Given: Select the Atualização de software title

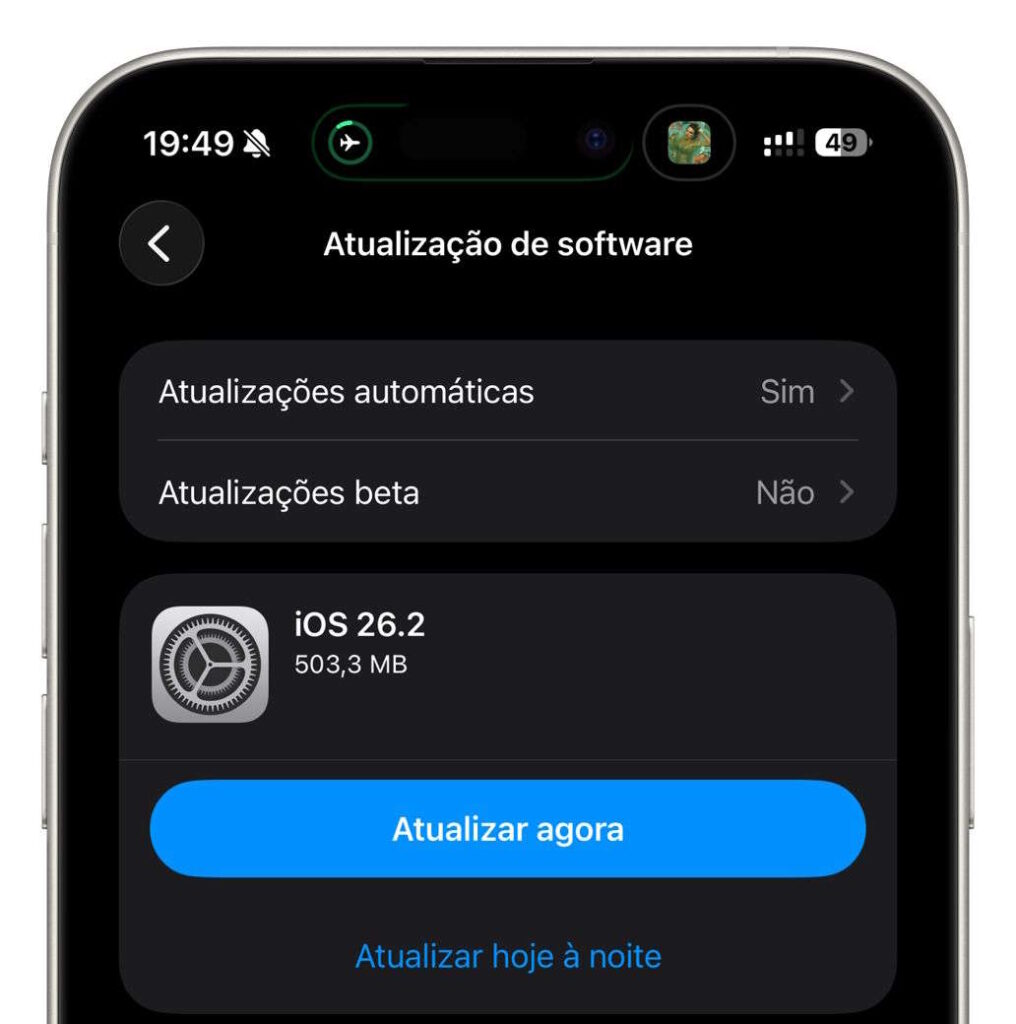Looking at the screenshot, I should pos(507,245).
